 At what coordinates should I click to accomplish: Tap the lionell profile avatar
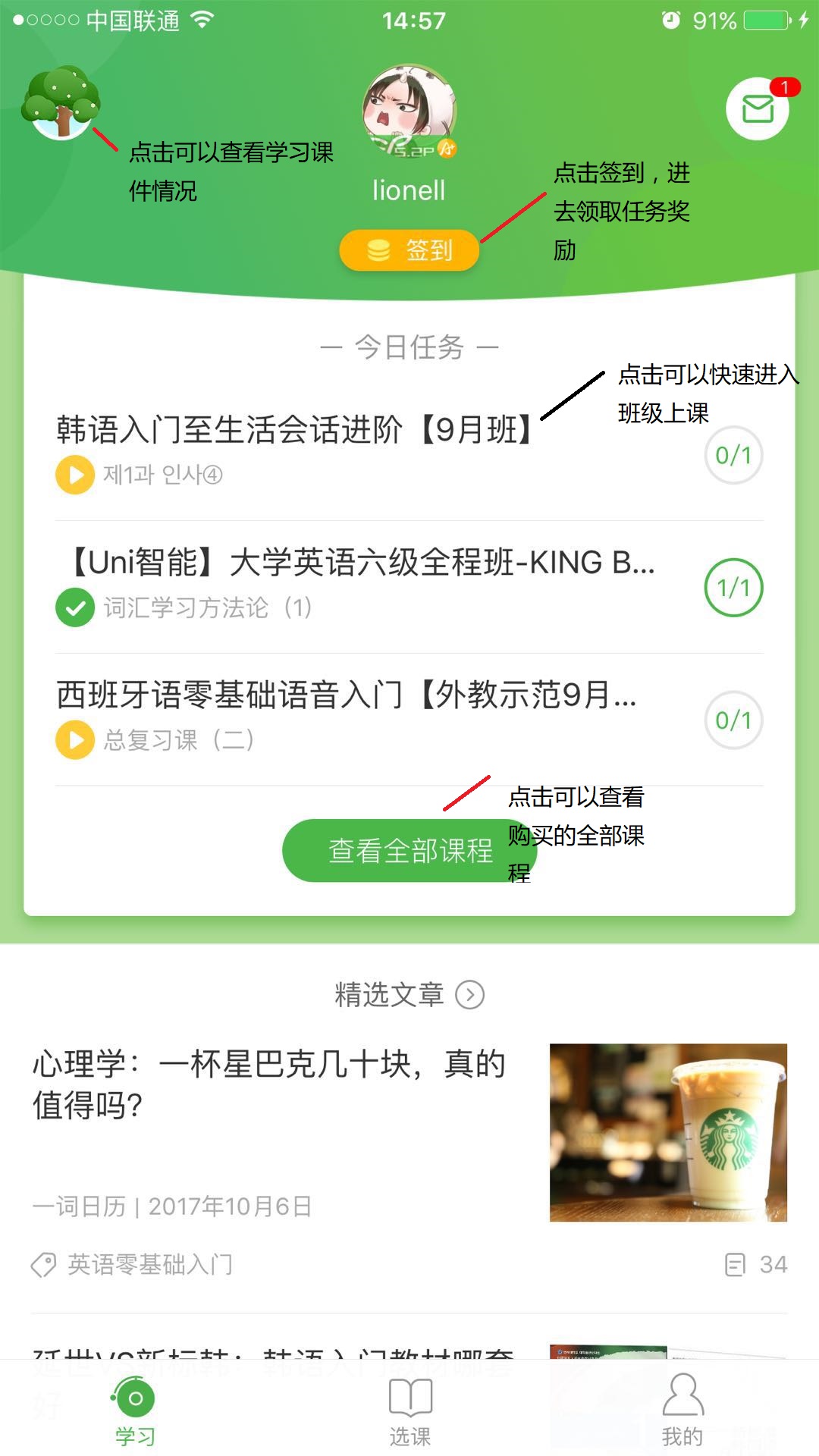click(409, 111)
